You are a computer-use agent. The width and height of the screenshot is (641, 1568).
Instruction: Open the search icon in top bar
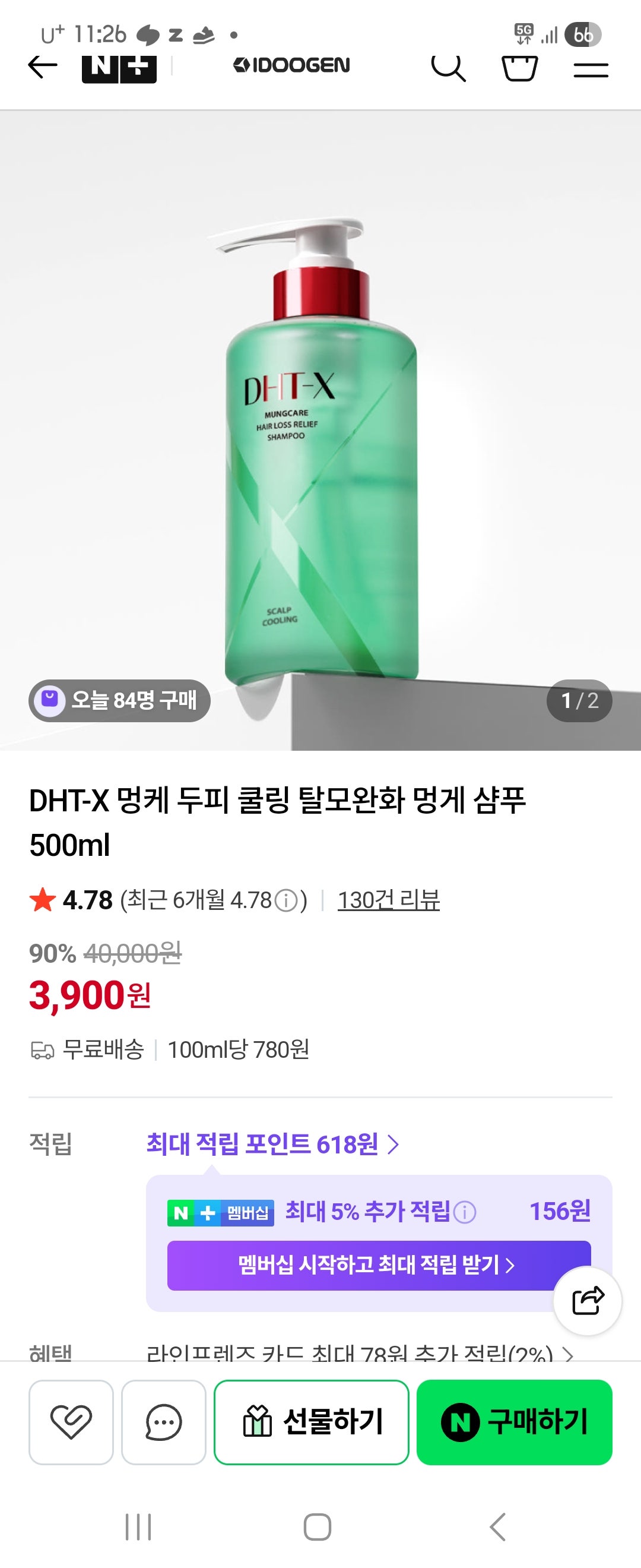click(449, 68)
